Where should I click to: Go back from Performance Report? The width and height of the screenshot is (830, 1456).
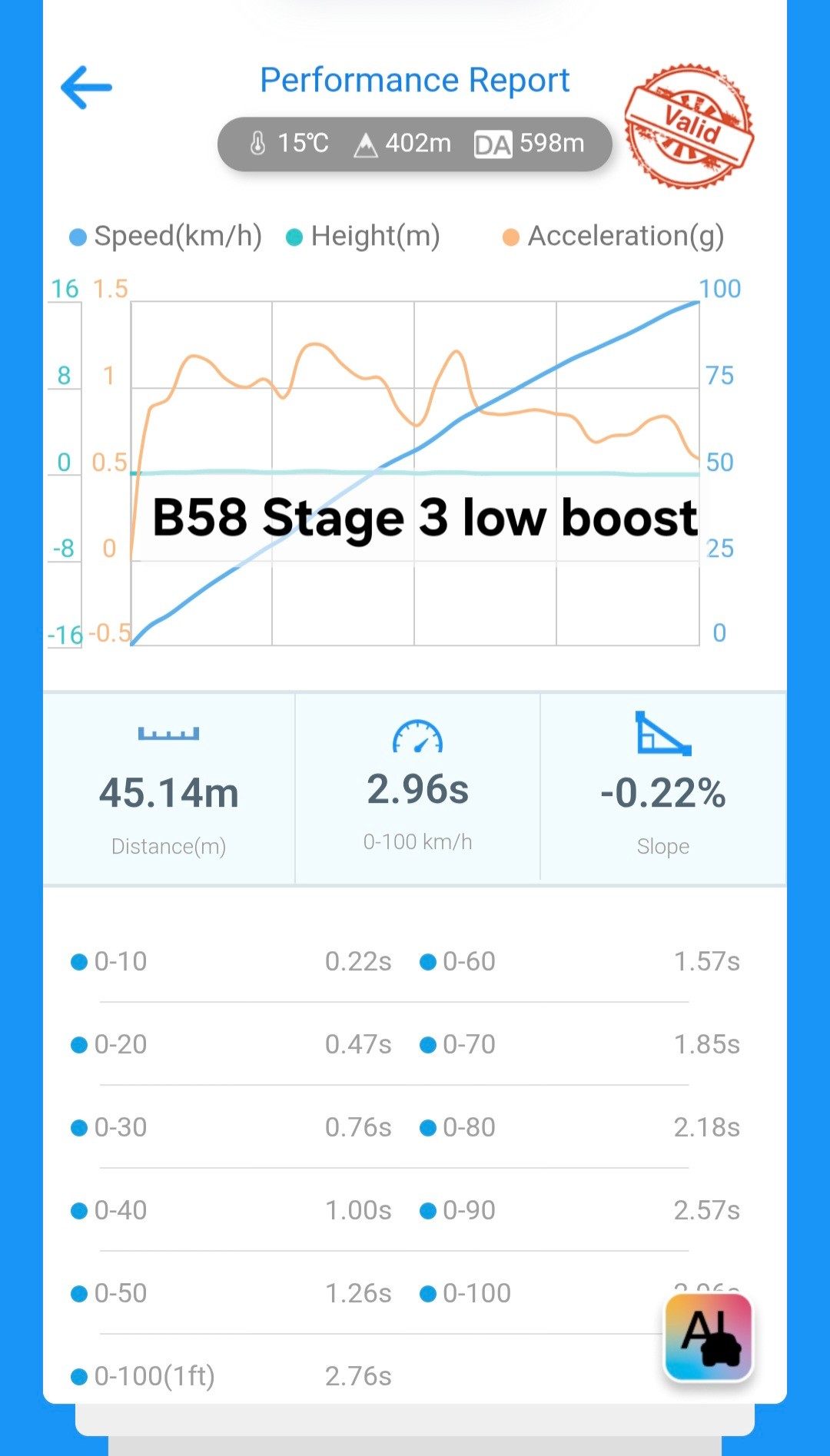point(86,87)
